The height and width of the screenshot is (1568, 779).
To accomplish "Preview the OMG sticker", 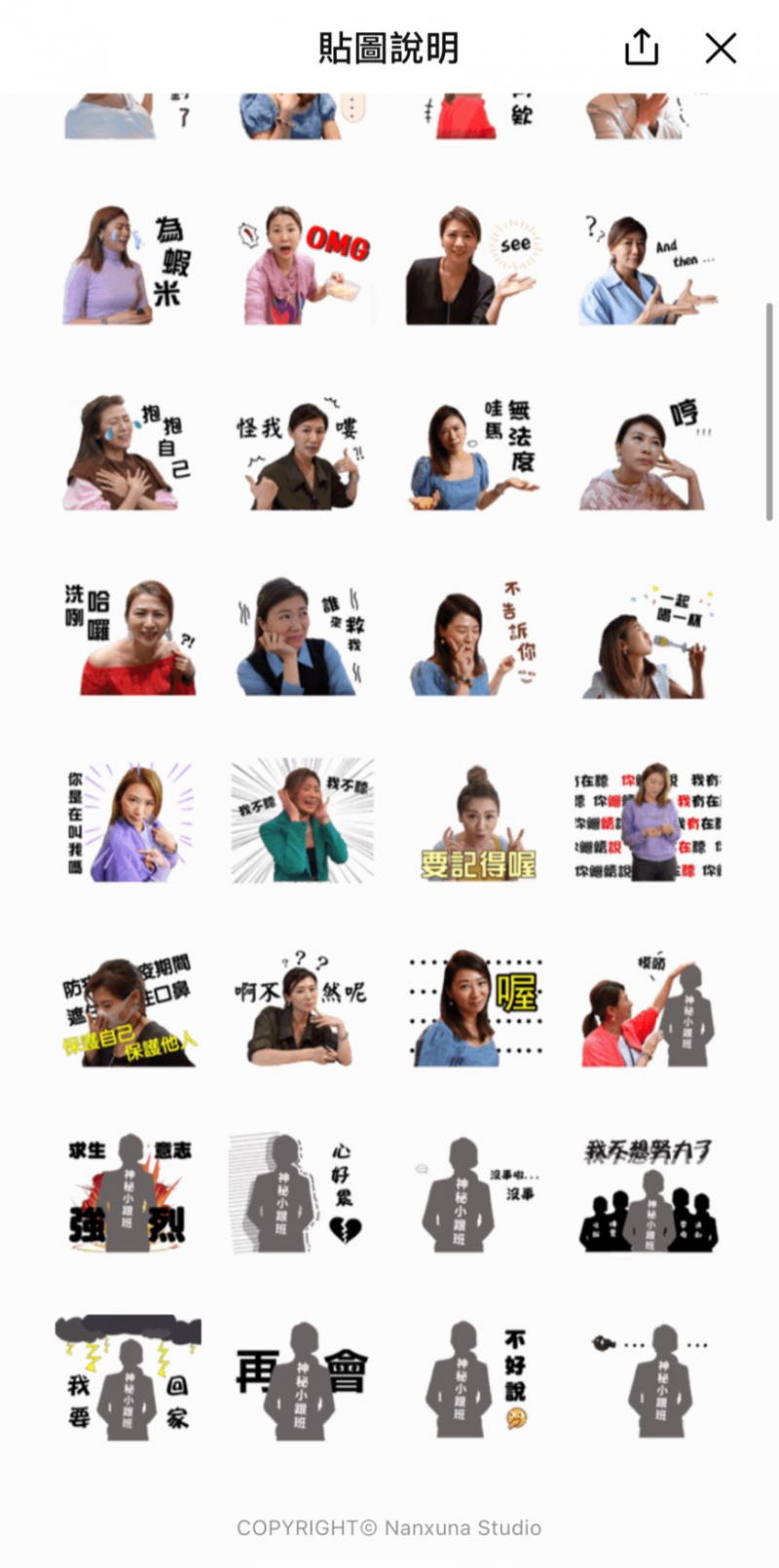I will (x=302, y=265).
